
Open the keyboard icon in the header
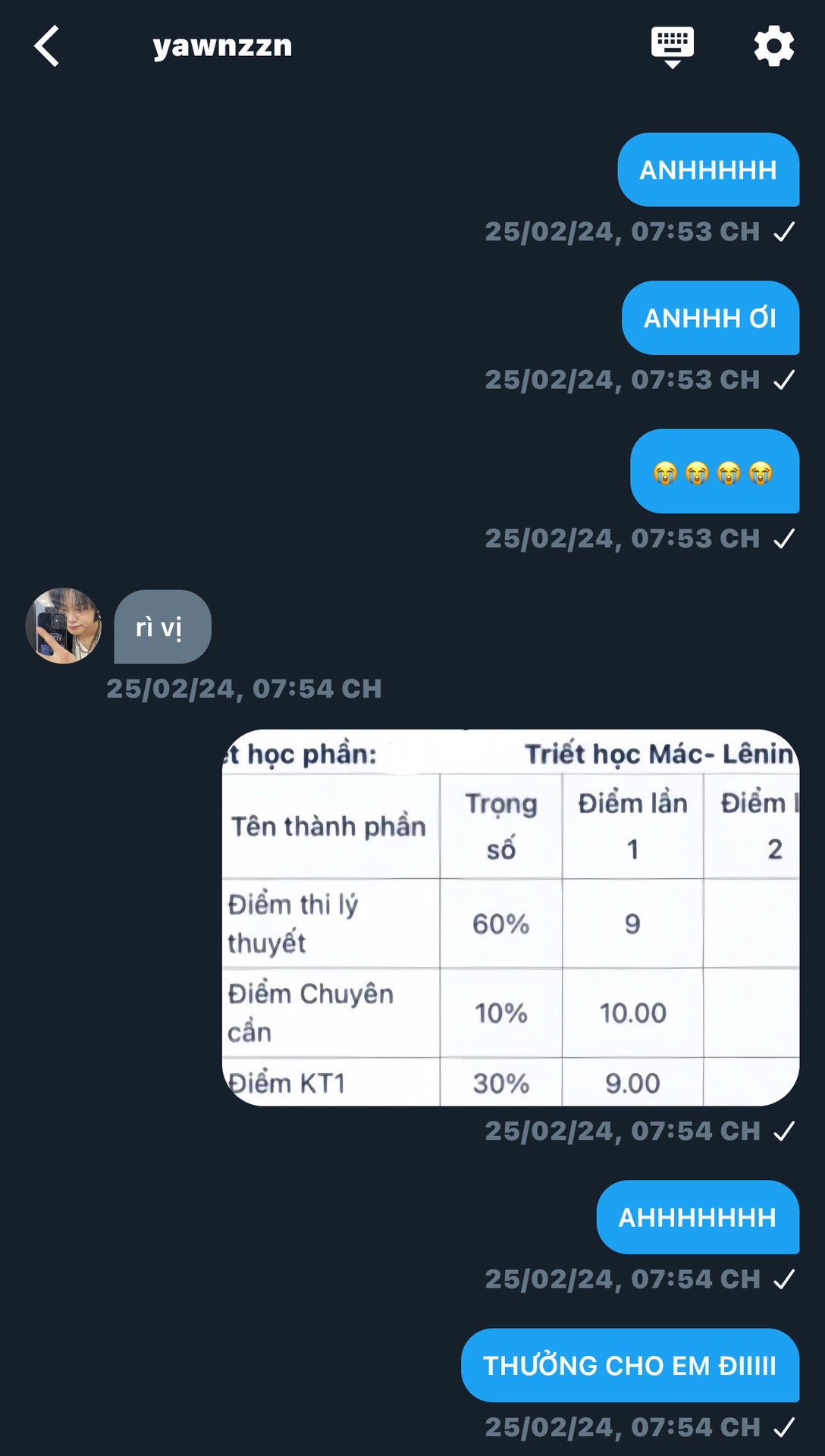click(x=672, y=47)
